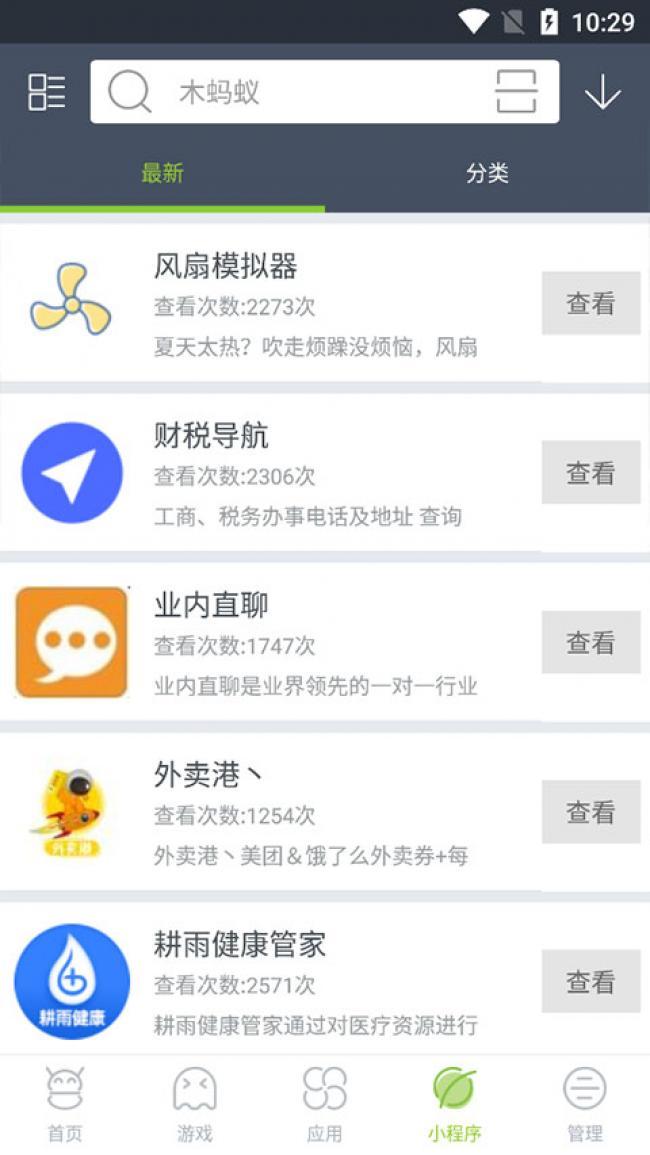Tap 查看 for 业内直聊
This screenshot has height=1155, width=650.
[x=590, y=642]
